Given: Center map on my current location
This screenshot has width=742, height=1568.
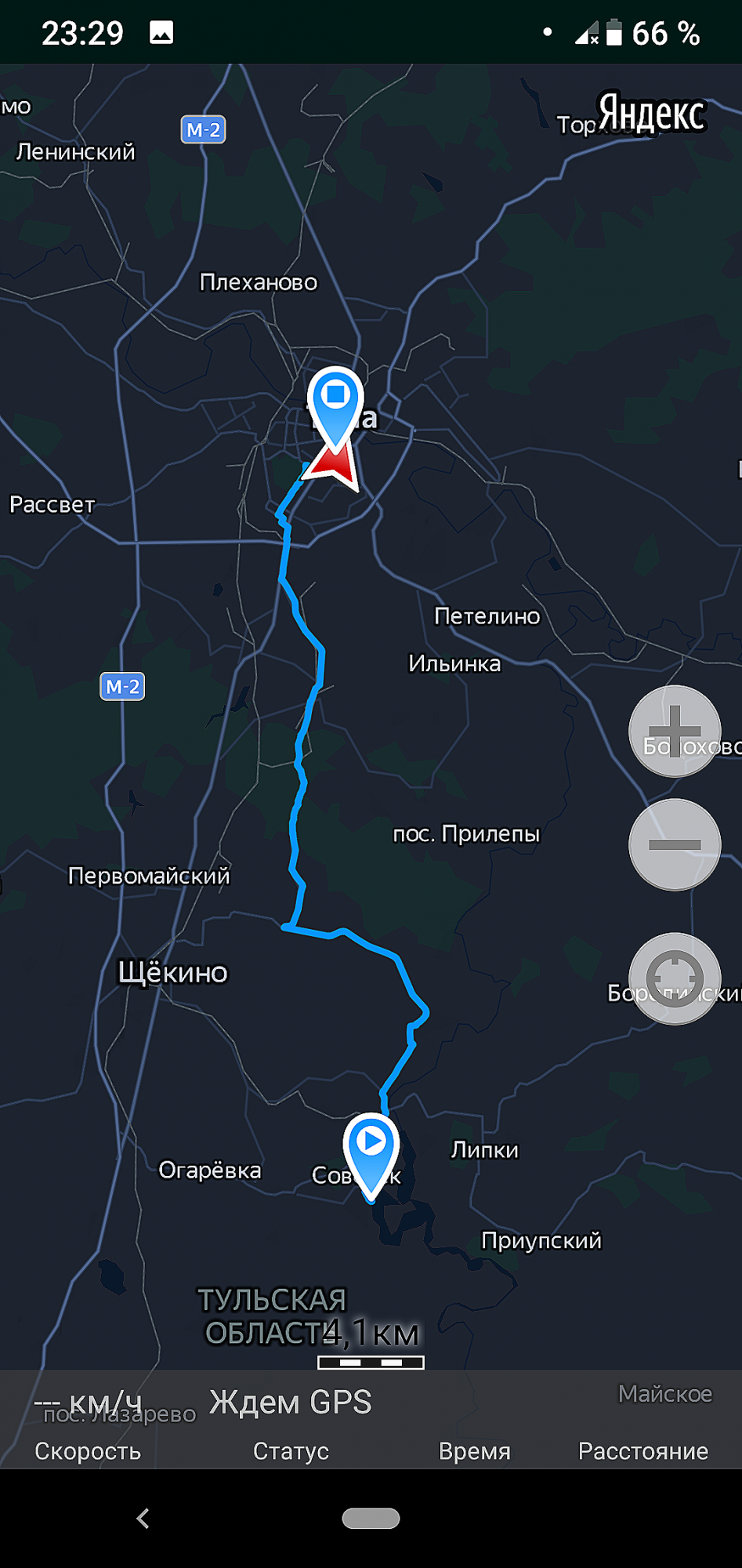Looking at the screenshot, I should pyautogui.click(x=675, y=978).
